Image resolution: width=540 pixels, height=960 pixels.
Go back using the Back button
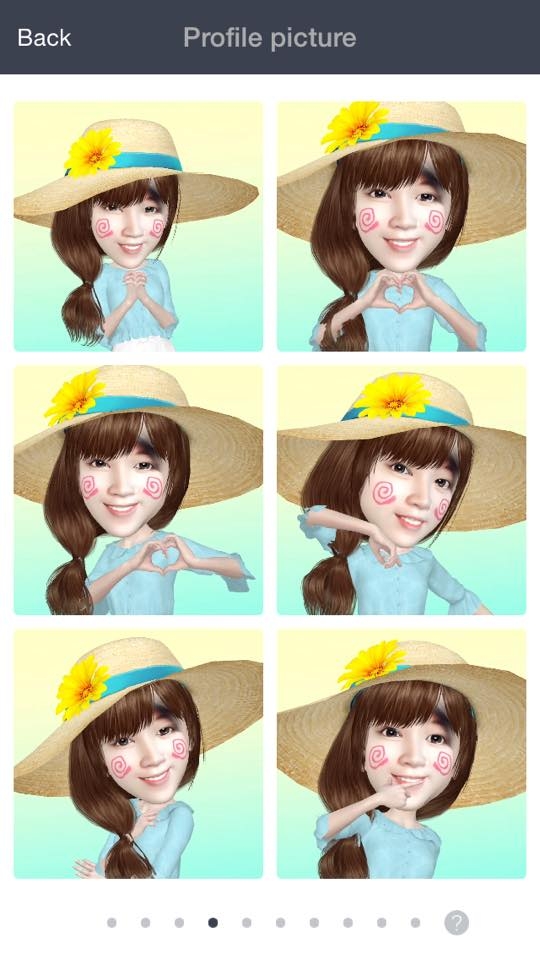[x=44, y=38]
